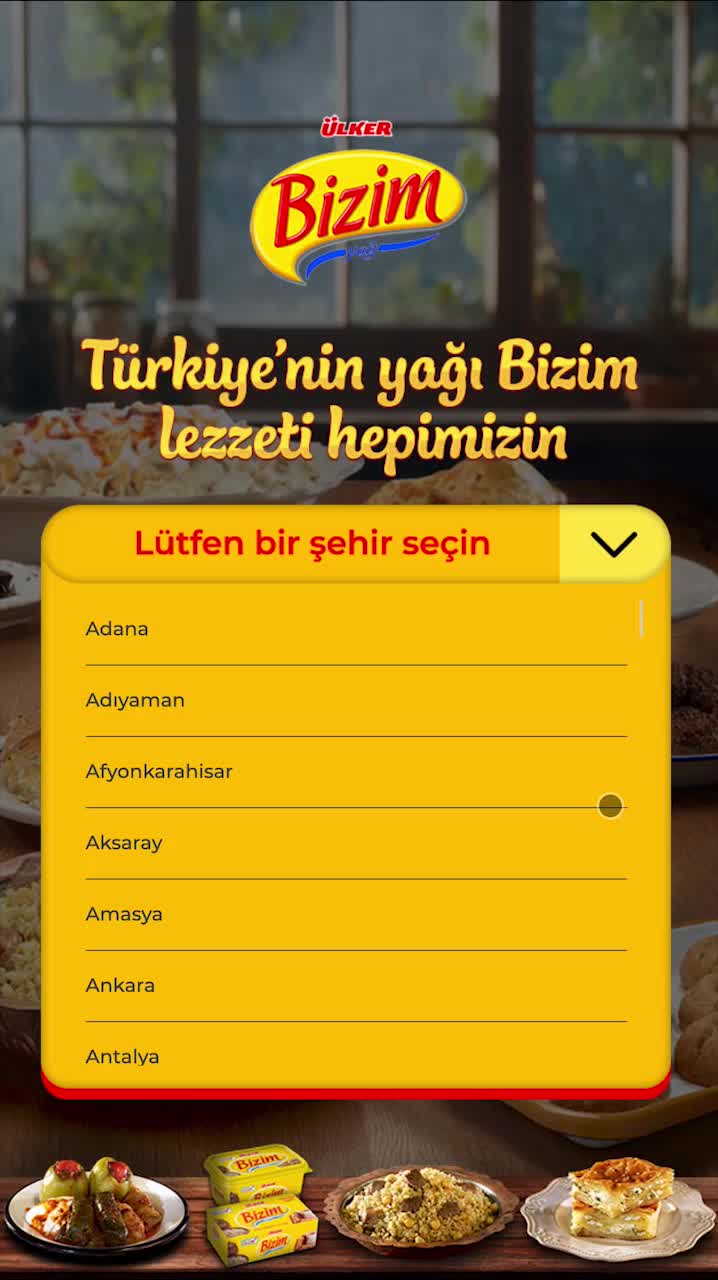718x1280 pixels.
Task: Select the Aksaray option
Action: [124, 843]
